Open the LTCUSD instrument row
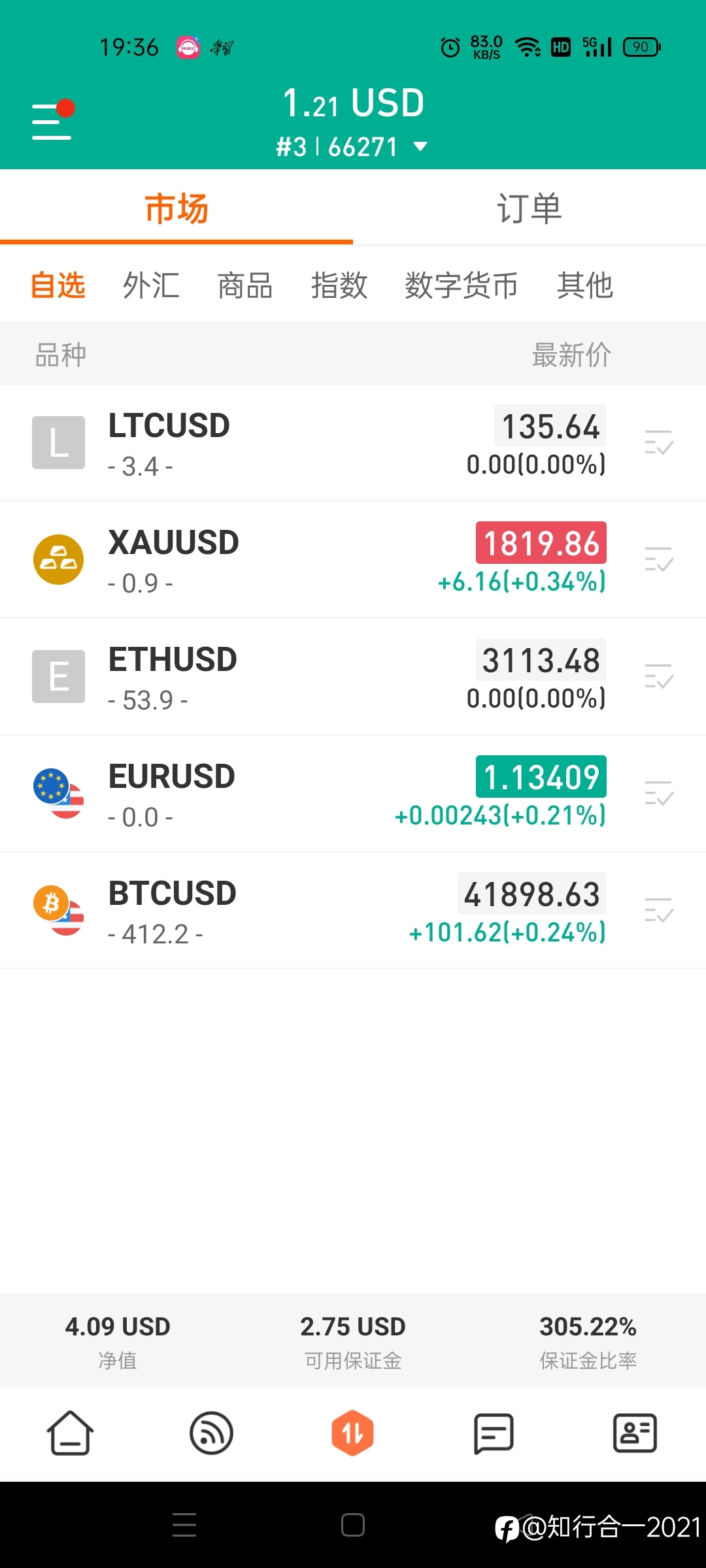This screenshot has width=706, height=1568. (x=353, y=443)
